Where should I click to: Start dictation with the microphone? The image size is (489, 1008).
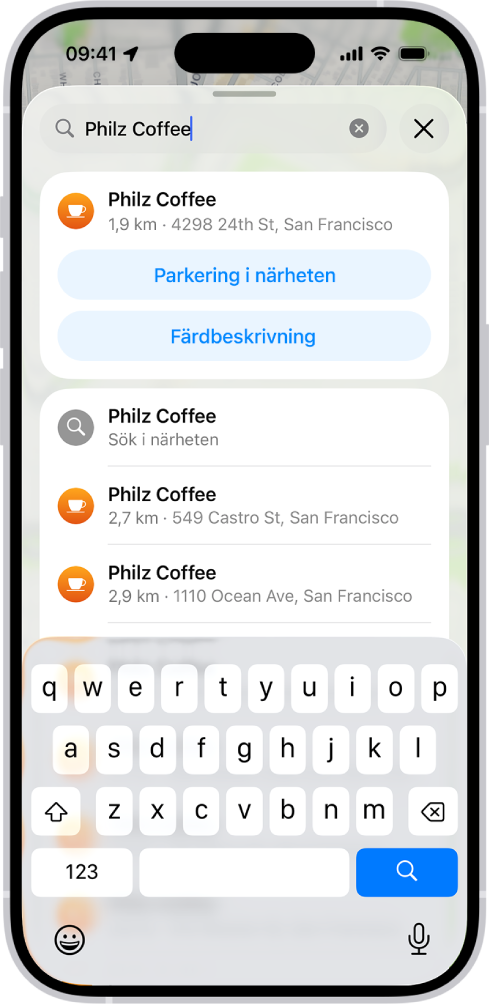(x=419, y=940)
